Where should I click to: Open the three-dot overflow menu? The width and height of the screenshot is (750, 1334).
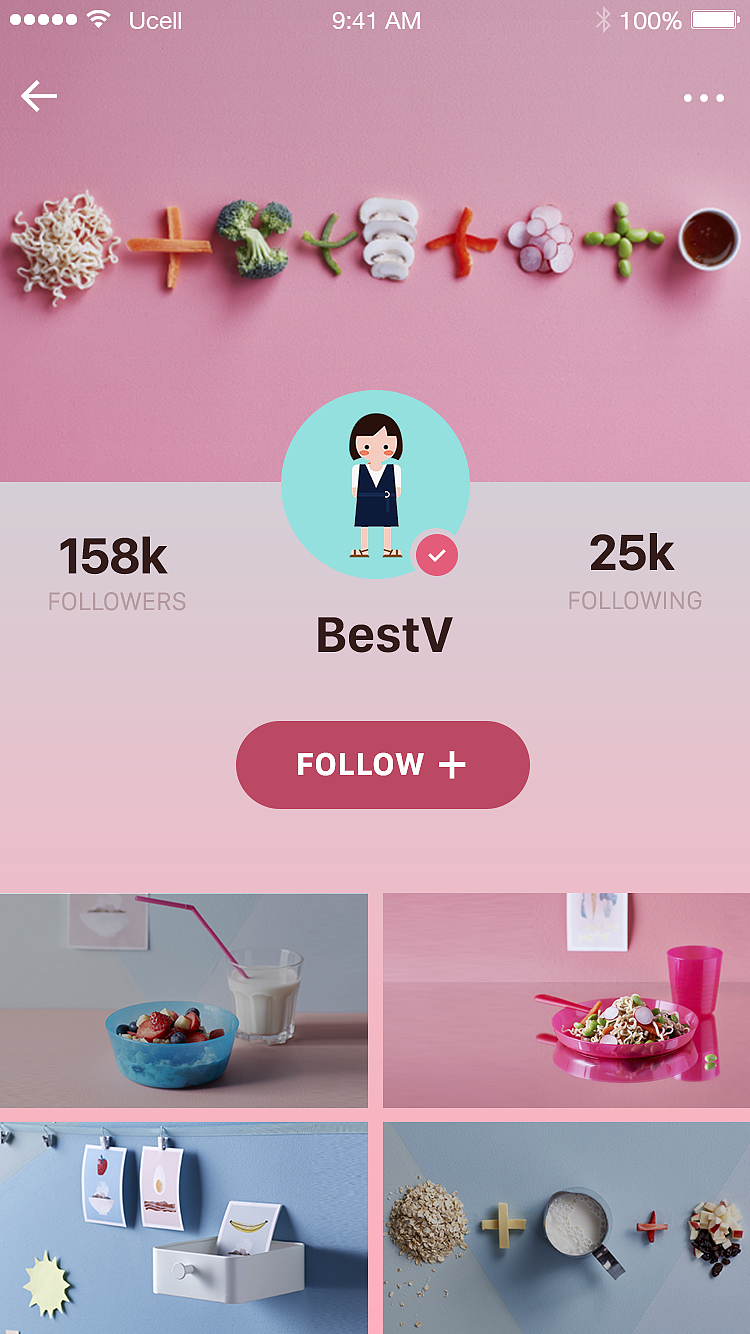[704, 98]
